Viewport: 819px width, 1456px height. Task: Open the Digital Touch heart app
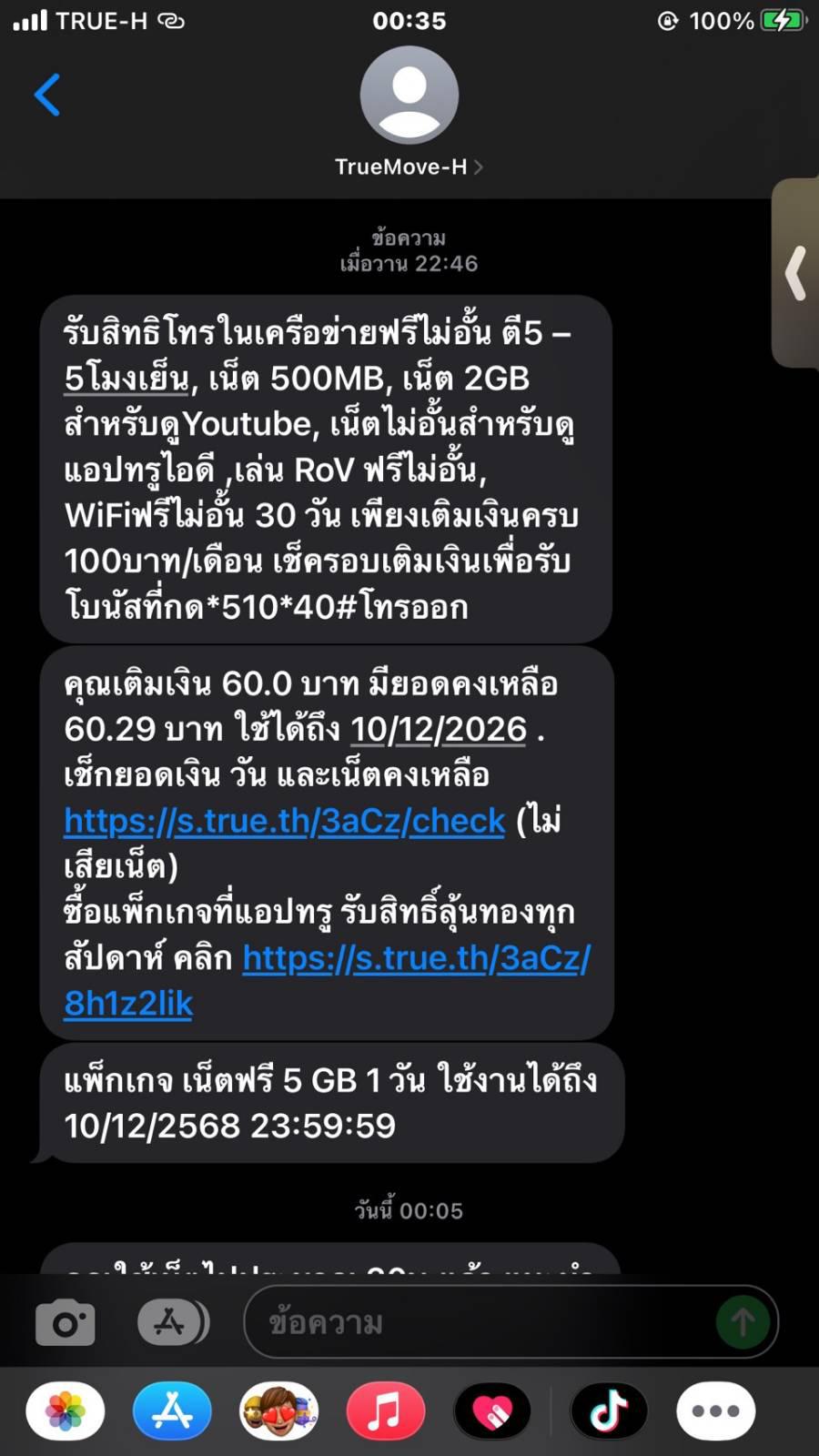[x=492, y=1411]
